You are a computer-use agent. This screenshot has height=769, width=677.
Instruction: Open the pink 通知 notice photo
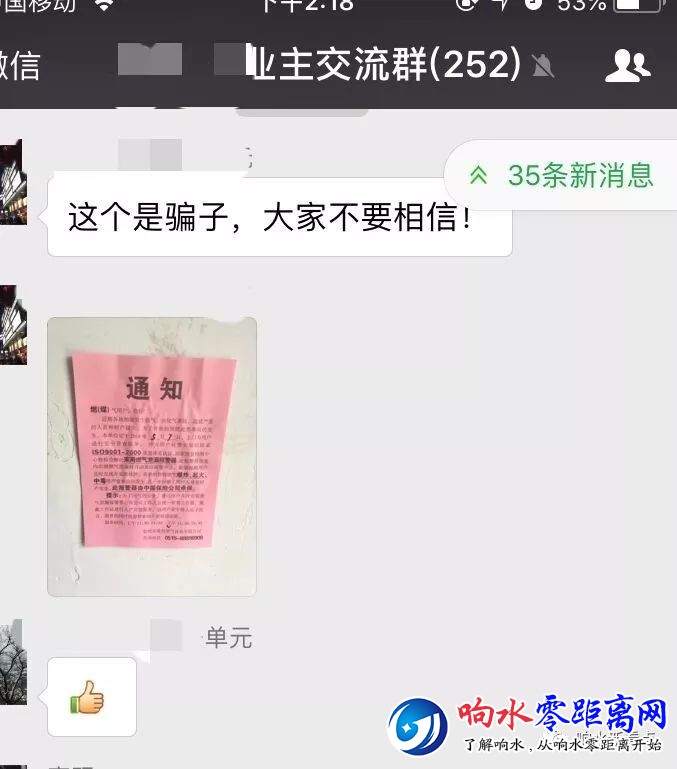[152, 456]
